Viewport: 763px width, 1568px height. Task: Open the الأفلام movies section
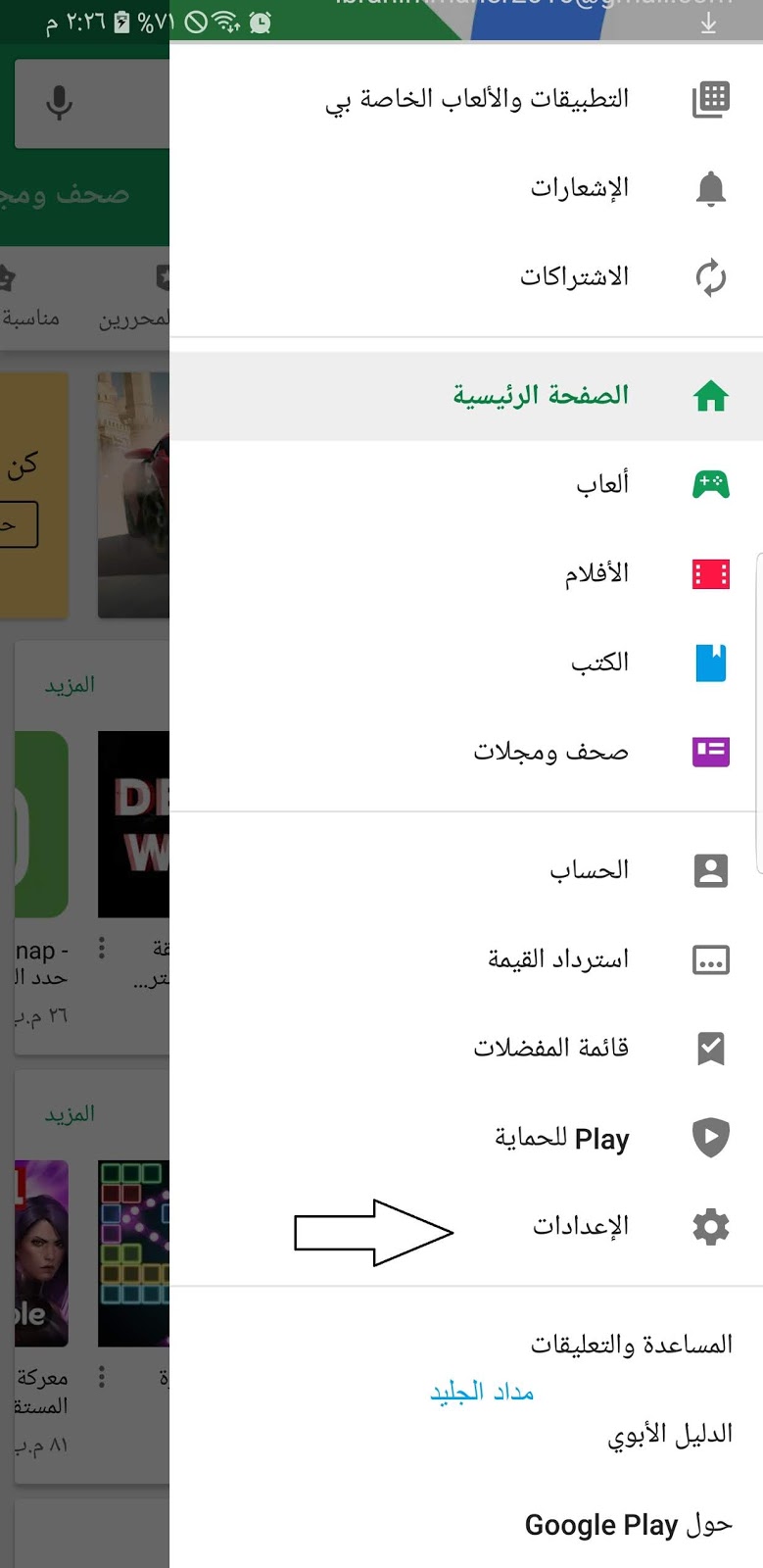[596, 573]
